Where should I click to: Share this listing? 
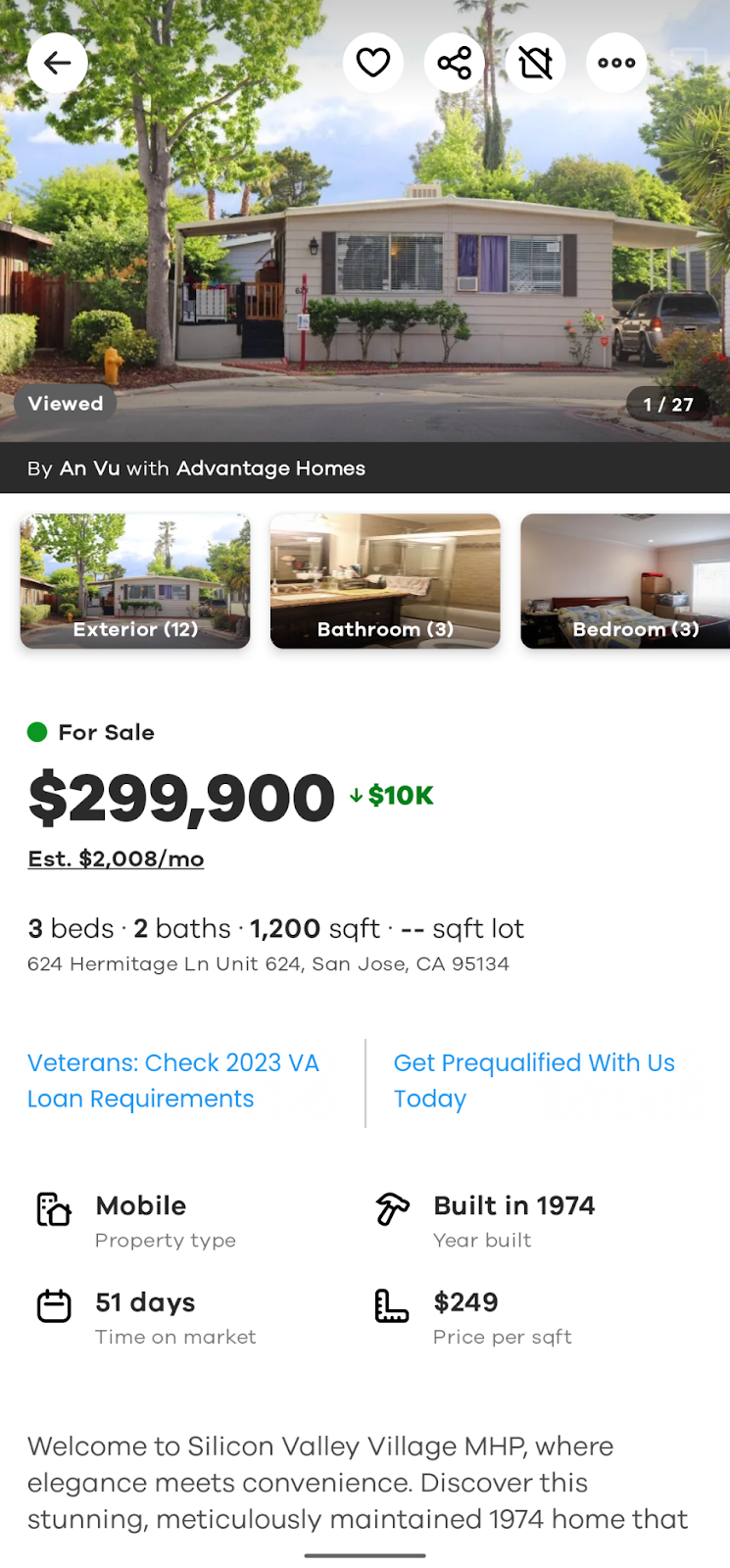coord(454,64)
